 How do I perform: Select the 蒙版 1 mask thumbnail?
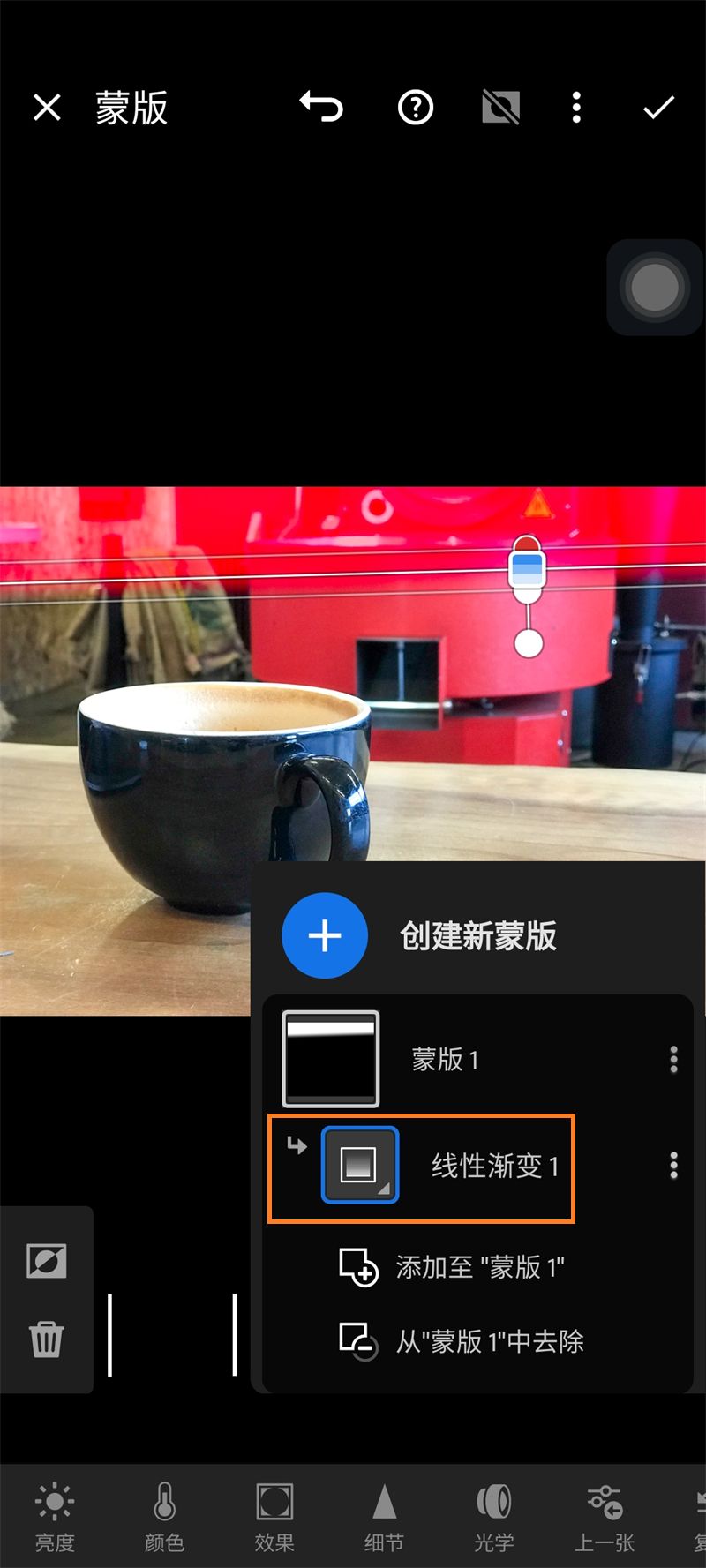[x=330, y=1058]
